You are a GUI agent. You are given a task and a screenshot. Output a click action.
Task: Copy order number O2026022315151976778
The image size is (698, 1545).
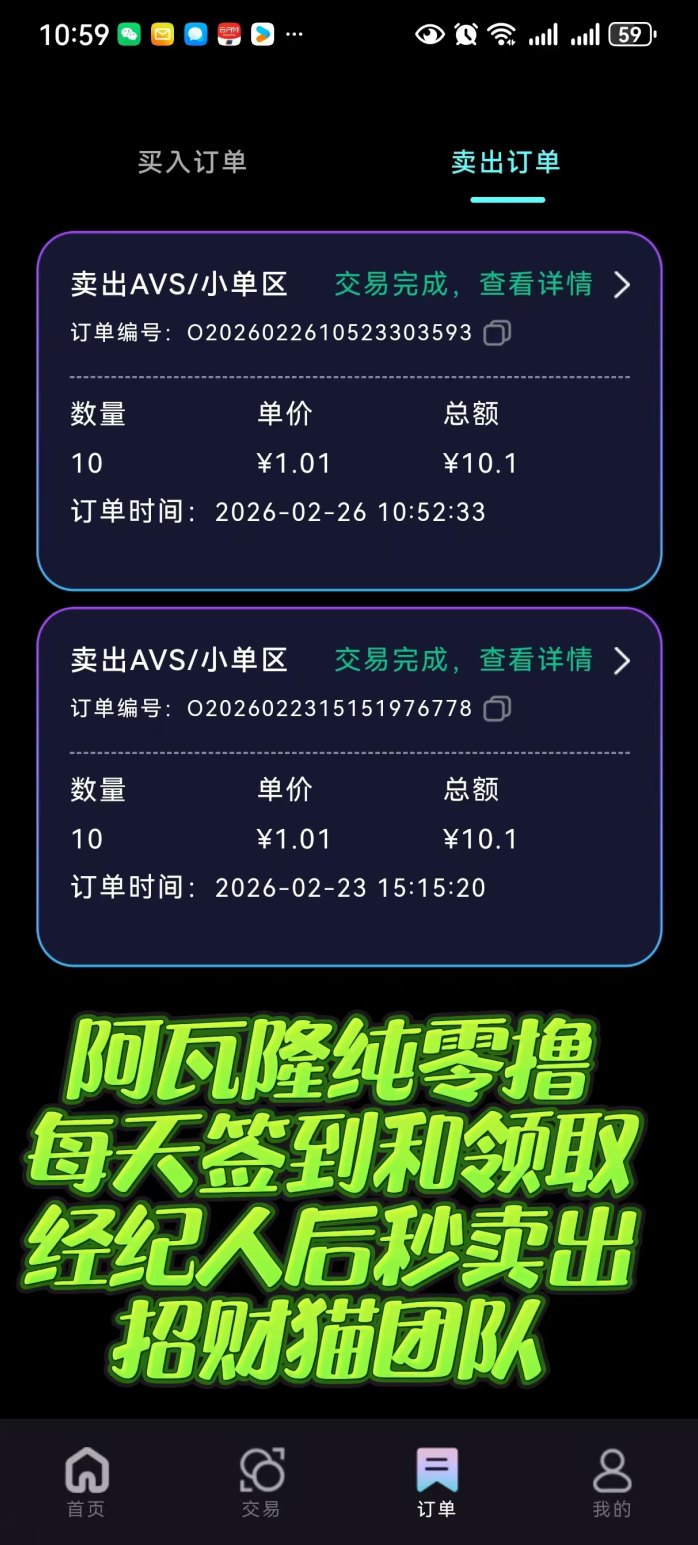497,709
